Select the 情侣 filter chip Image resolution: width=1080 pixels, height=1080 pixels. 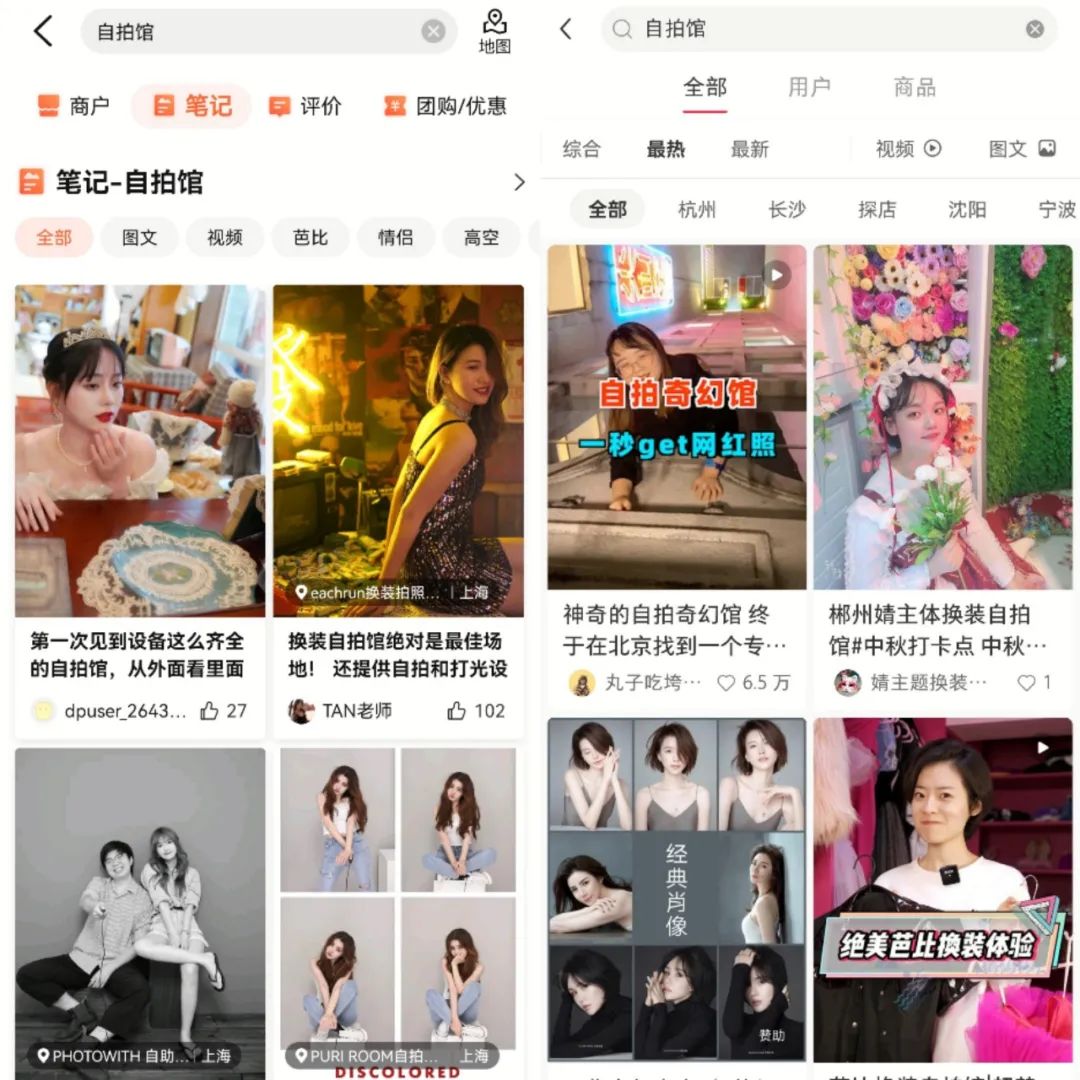[x=395, y=238]
